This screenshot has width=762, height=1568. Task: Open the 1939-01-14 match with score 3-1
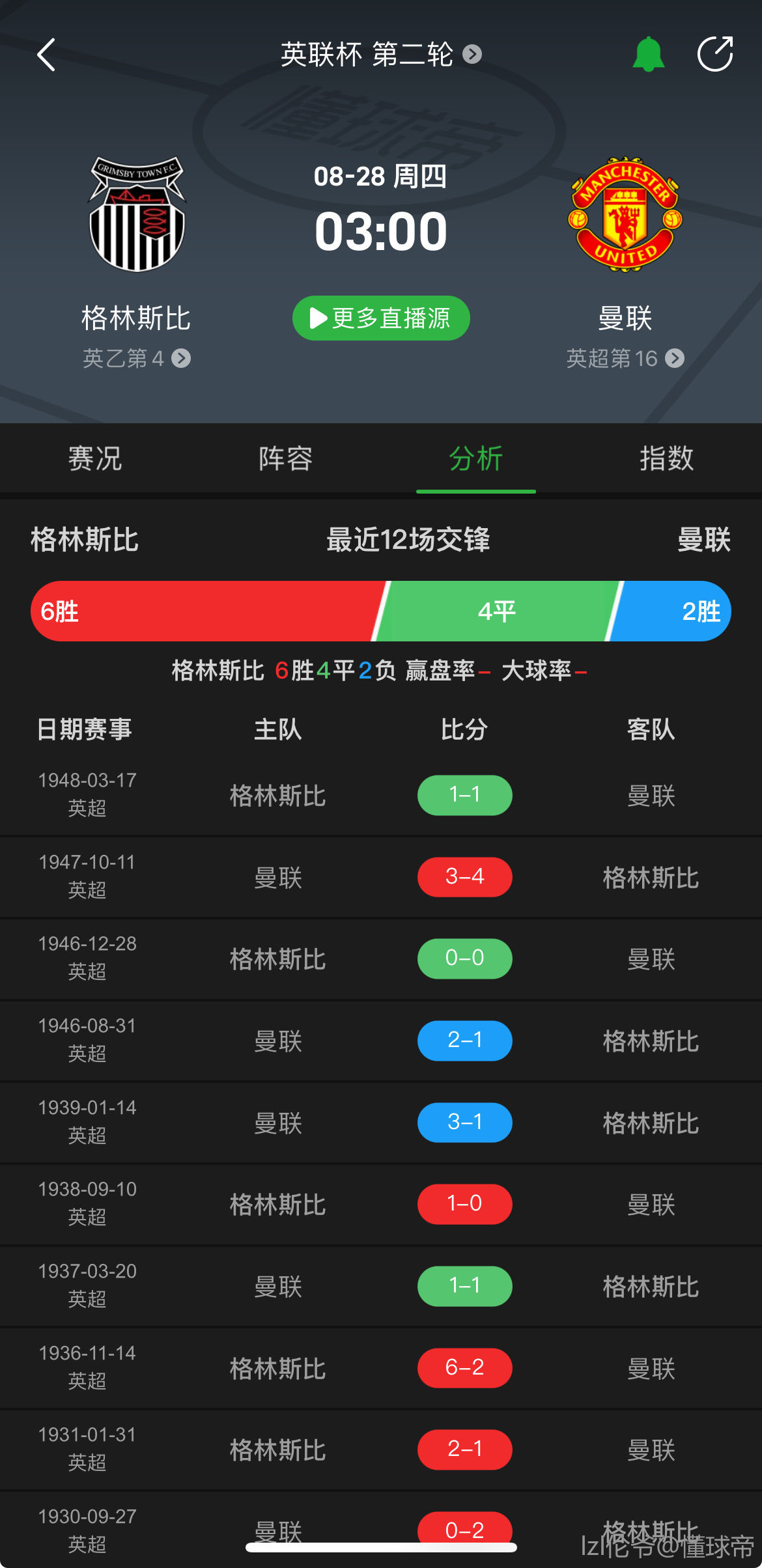pos(381,1123)
